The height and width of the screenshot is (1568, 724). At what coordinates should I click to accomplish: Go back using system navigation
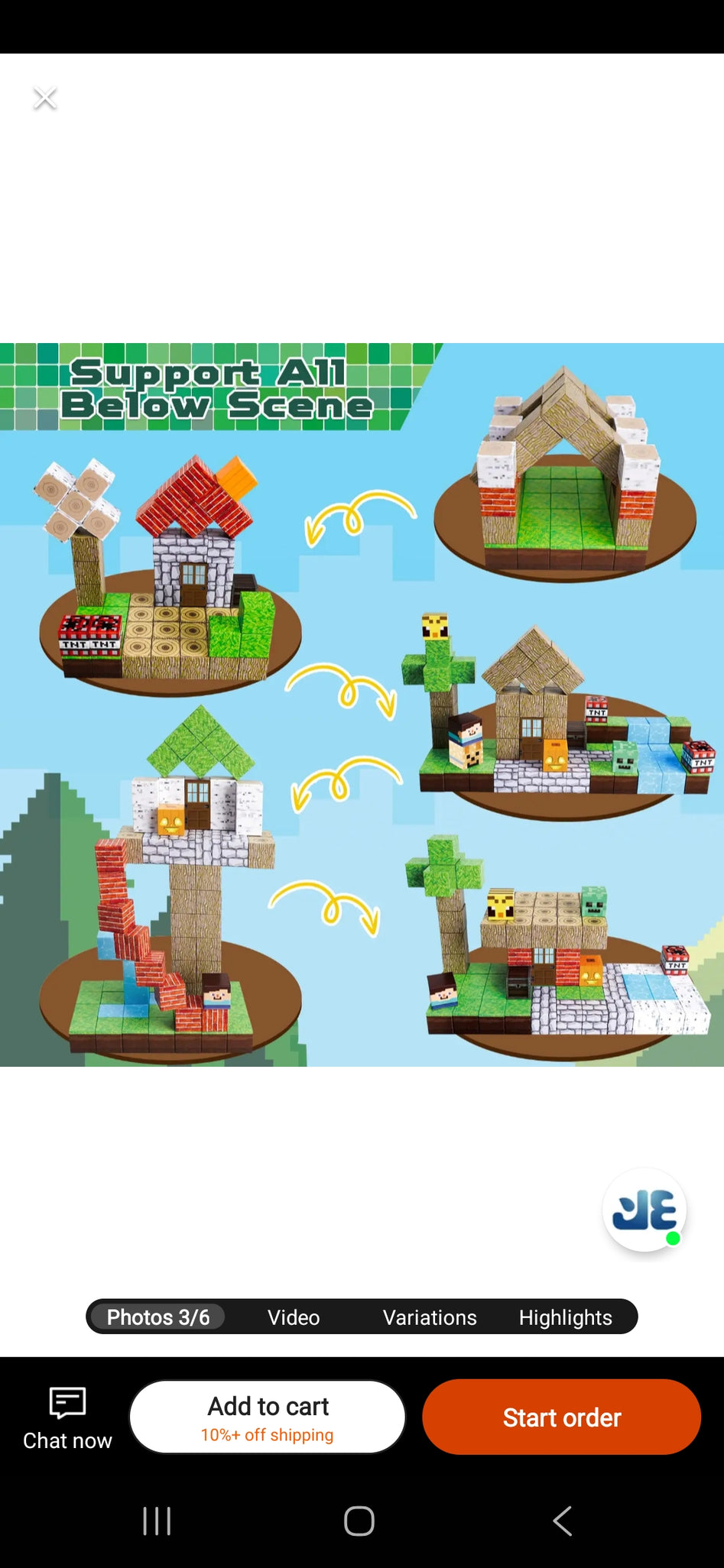click(x=562, y=1521)
